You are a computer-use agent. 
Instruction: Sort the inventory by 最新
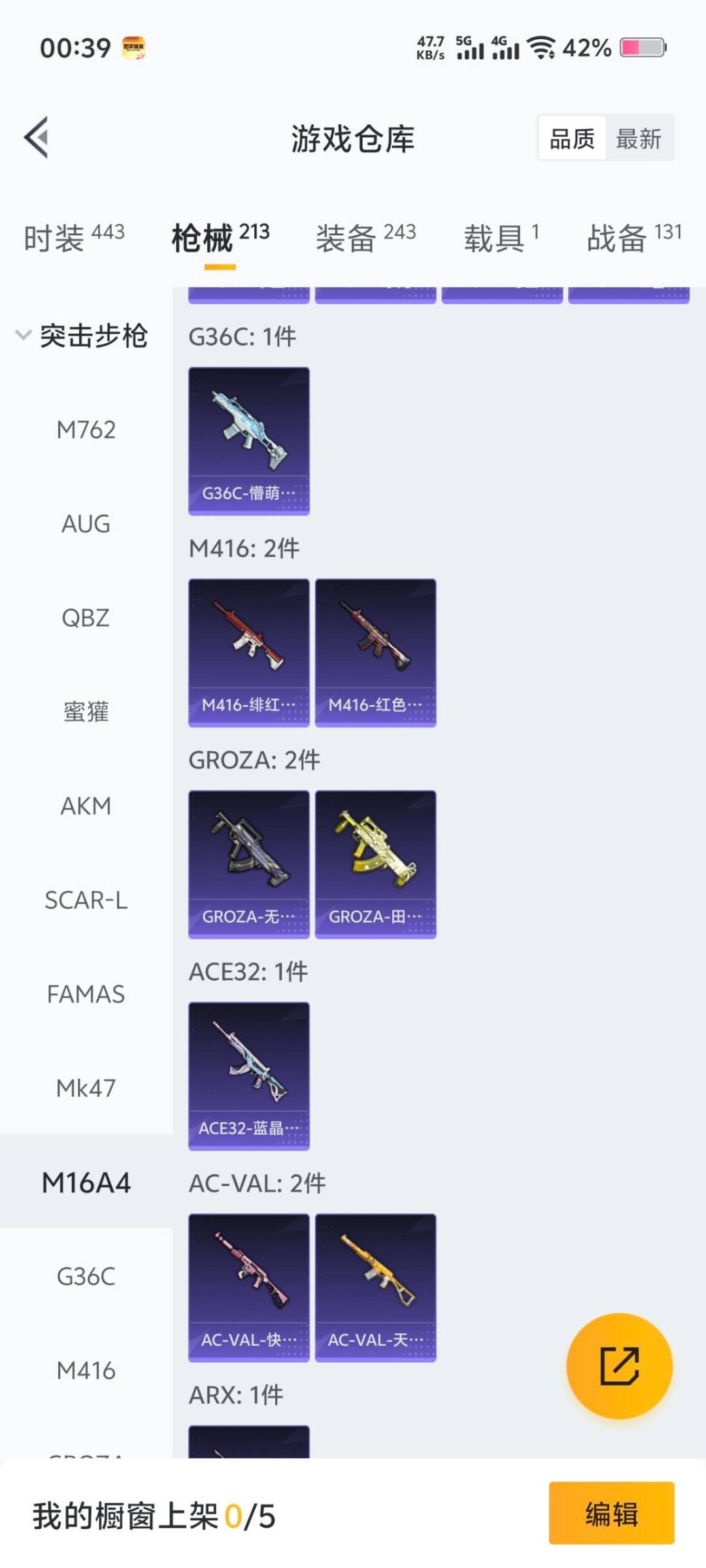(x=639, y=139)
